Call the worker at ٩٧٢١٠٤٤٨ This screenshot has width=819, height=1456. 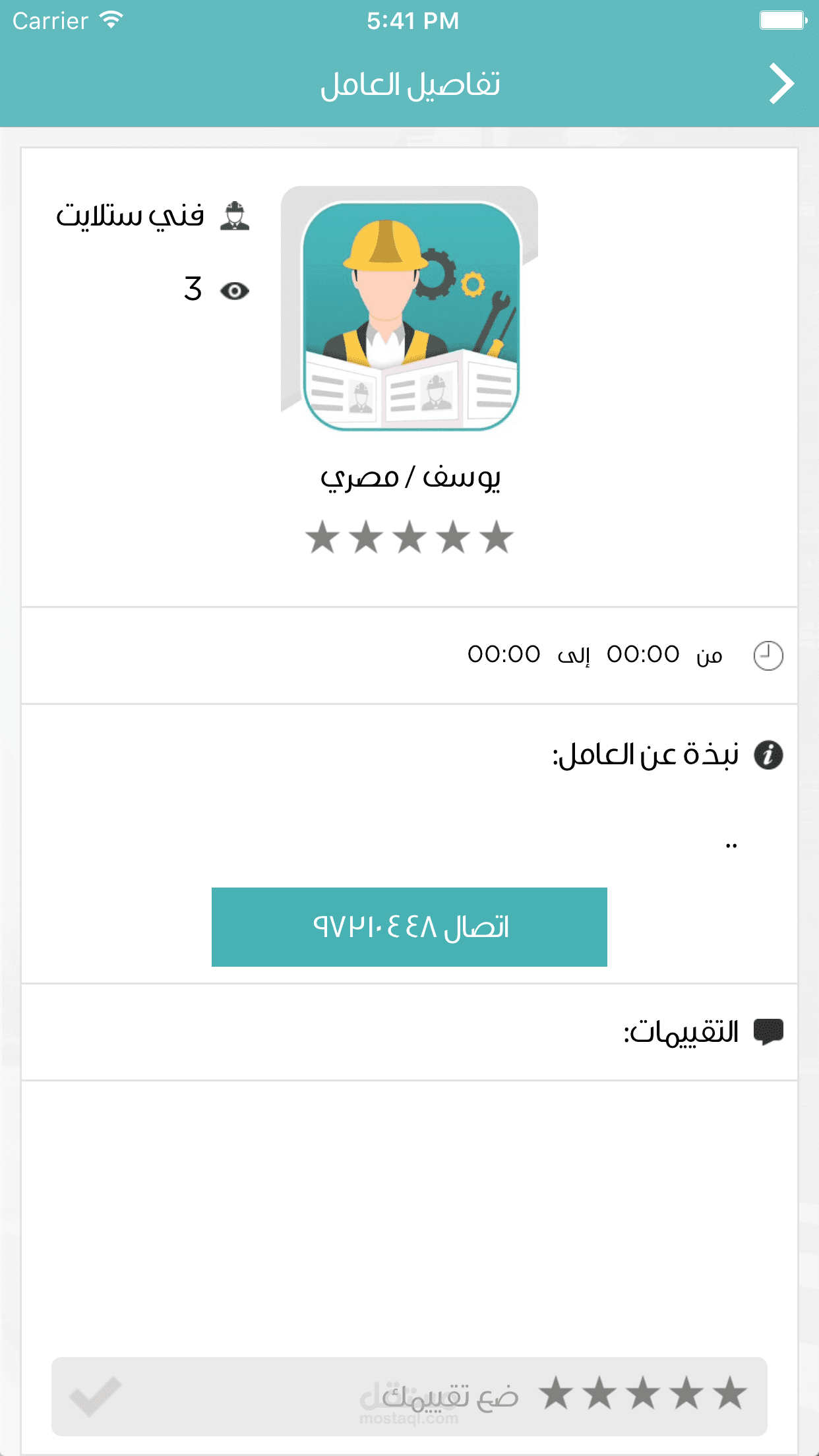point(409,926)
